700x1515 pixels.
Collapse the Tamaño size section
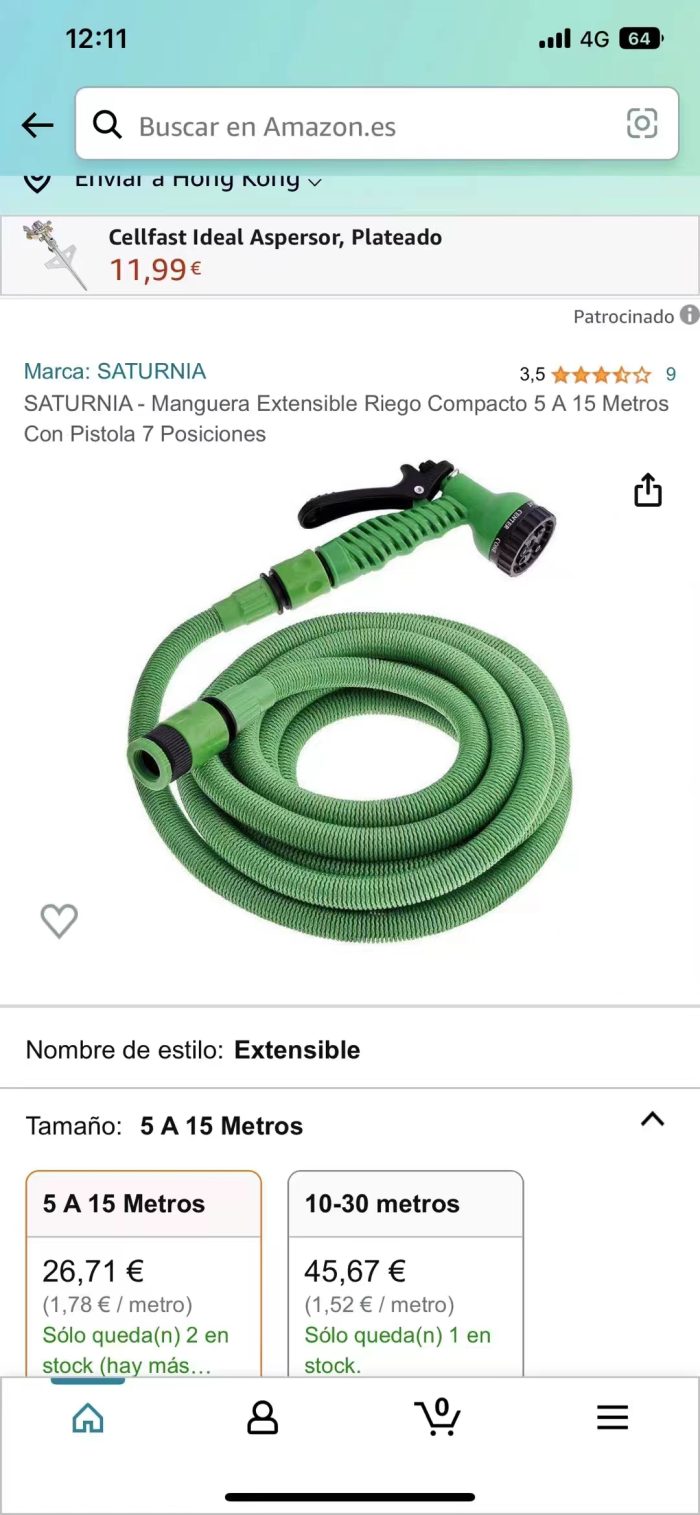[x=652, y=1119]
